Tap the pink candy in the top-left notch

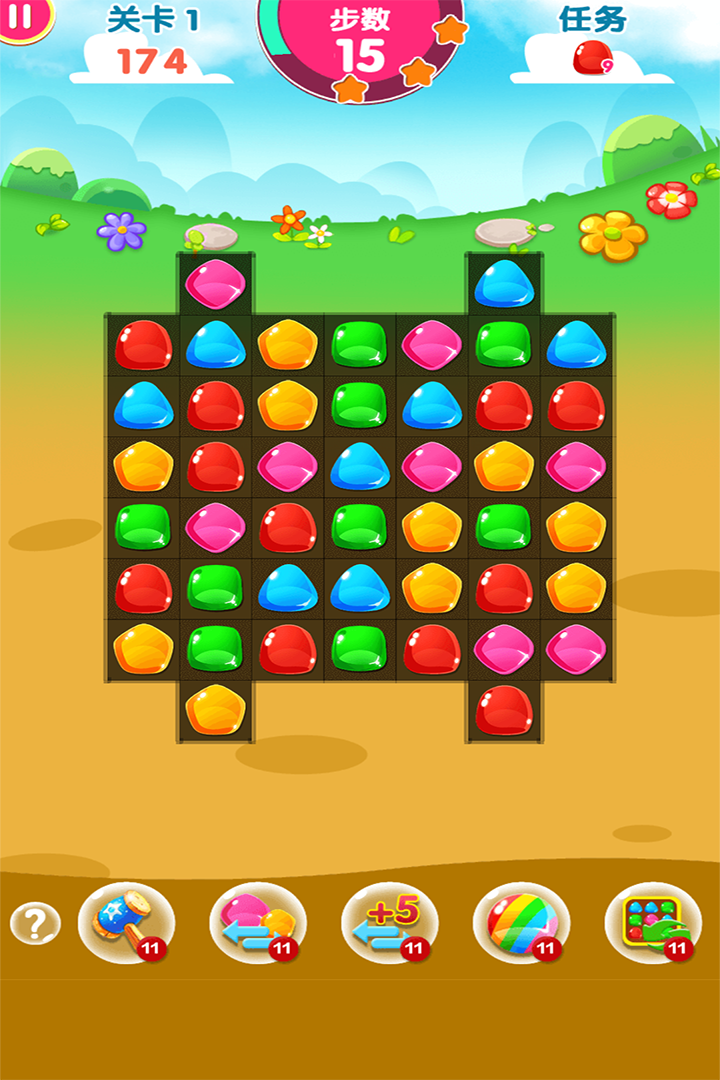(215, 284)
